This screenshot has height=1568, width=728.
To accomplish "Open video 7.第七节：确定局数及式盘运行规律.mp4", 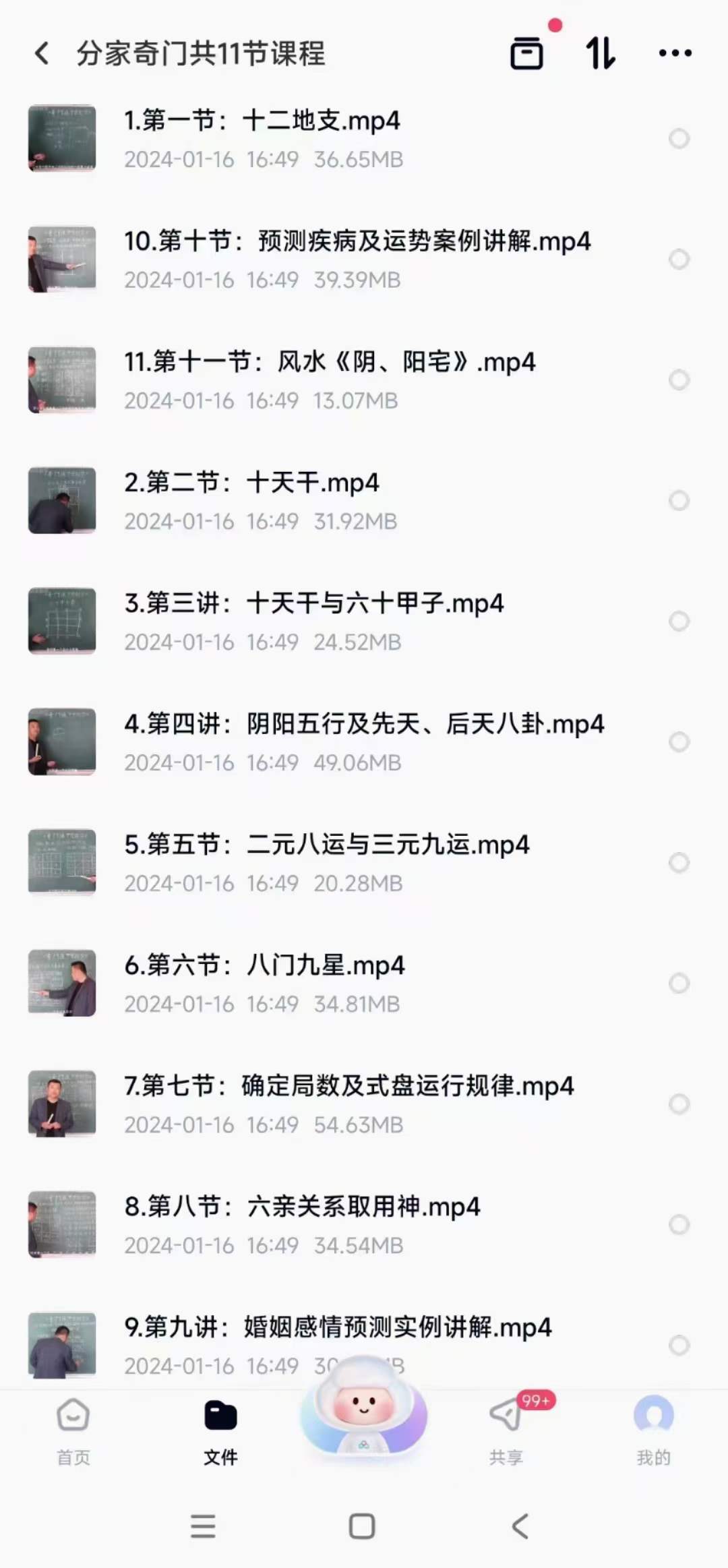I will click(348, 1087).
